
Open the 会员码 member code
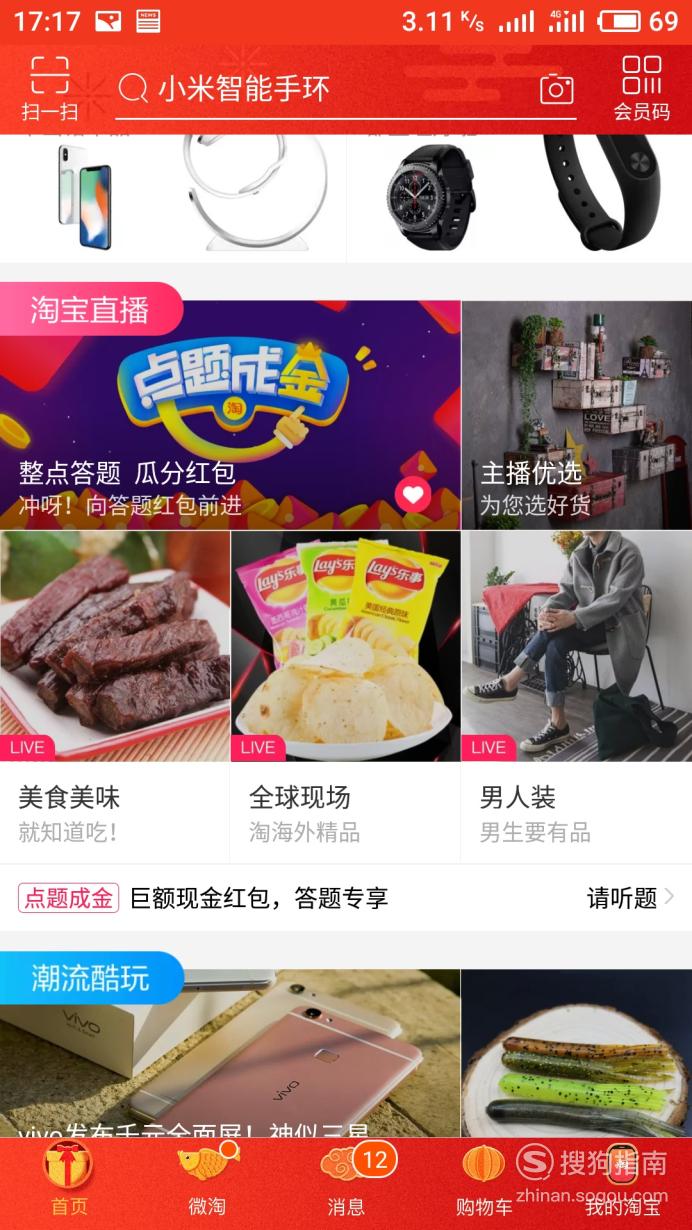(x=641, y=89)
